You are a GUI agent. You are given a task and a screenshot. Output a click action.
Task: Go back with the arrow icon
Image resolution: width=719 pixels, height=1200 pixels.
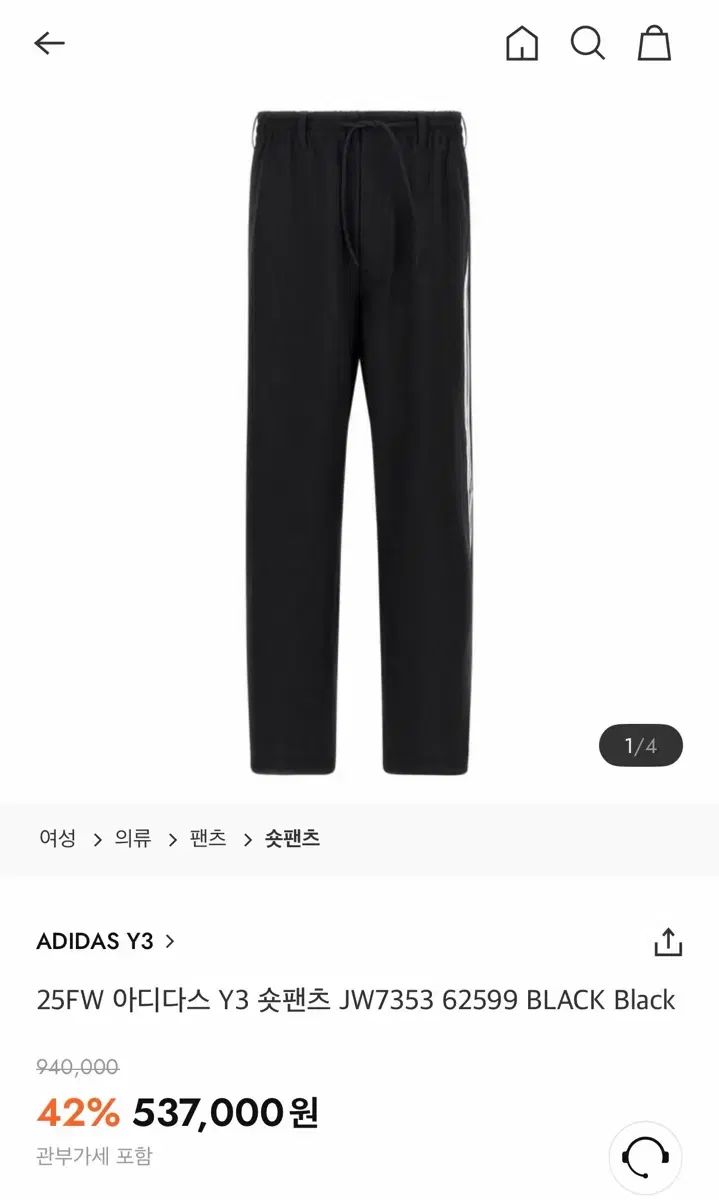point(49,43)
